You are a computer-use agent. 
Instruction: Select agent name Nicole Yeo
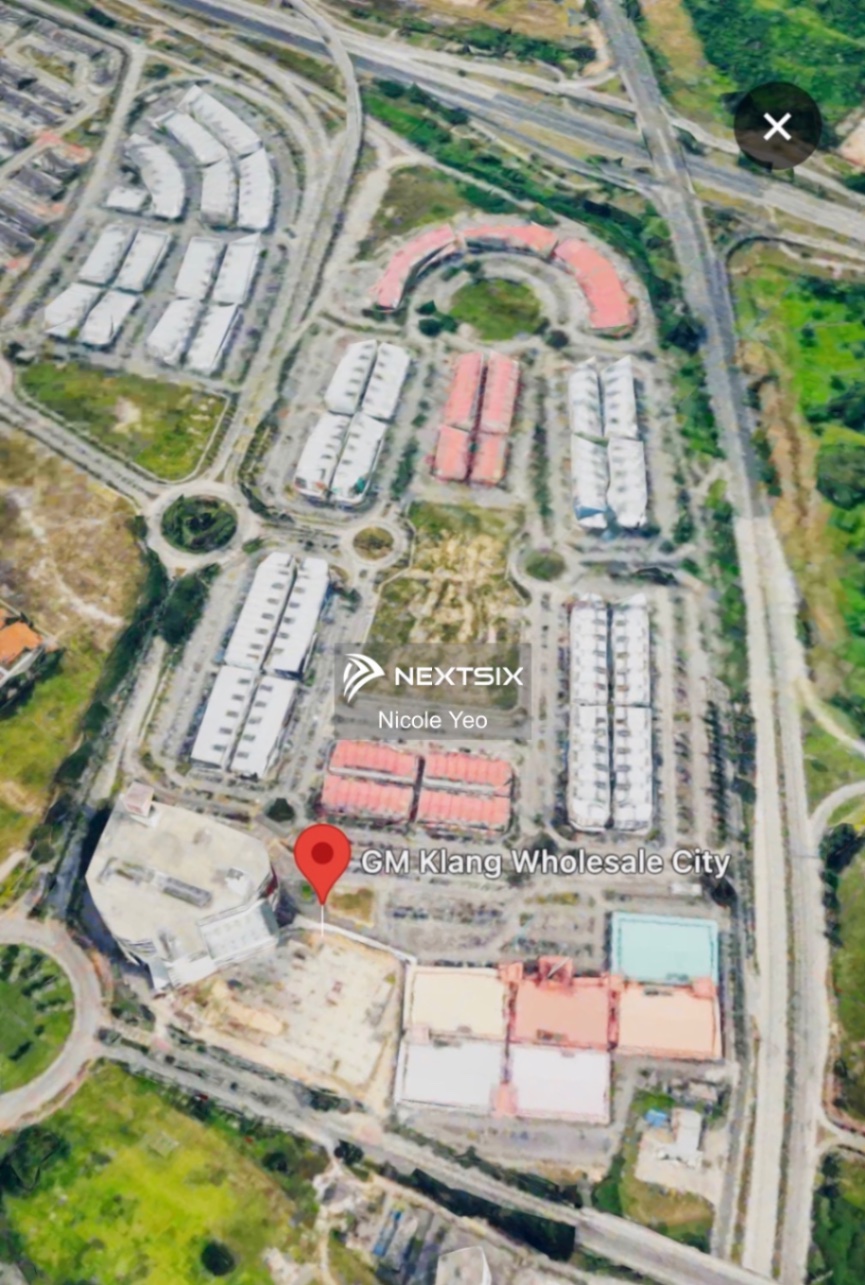click(433, 720)
